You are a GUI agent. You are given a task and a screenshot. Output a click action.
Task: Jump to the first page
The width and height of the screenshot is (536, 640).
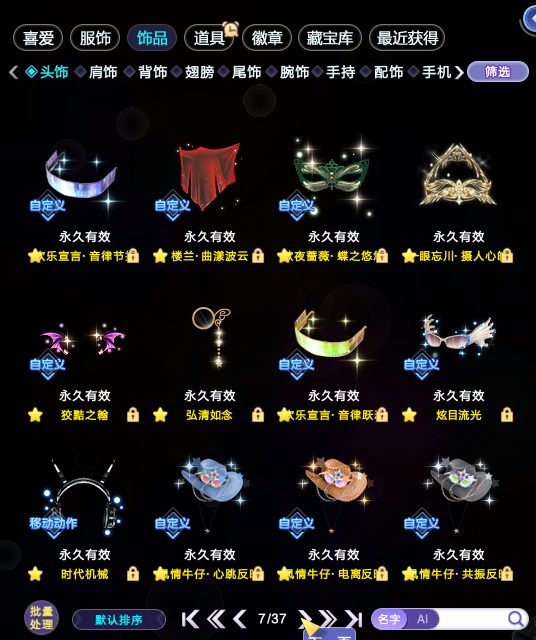[x=190, y=619]
